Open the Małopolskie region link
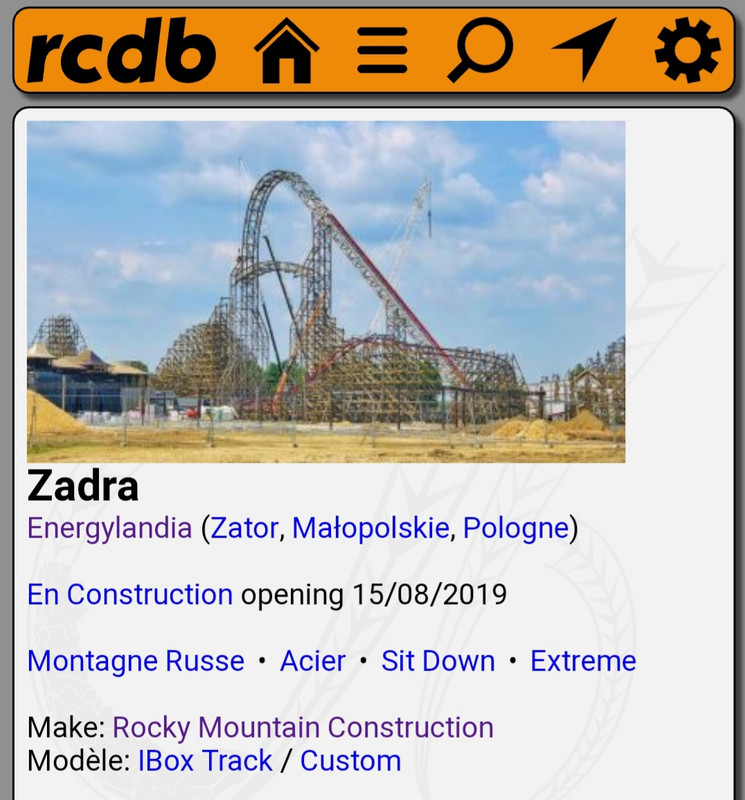745x800 pixels. pos(370,528)
